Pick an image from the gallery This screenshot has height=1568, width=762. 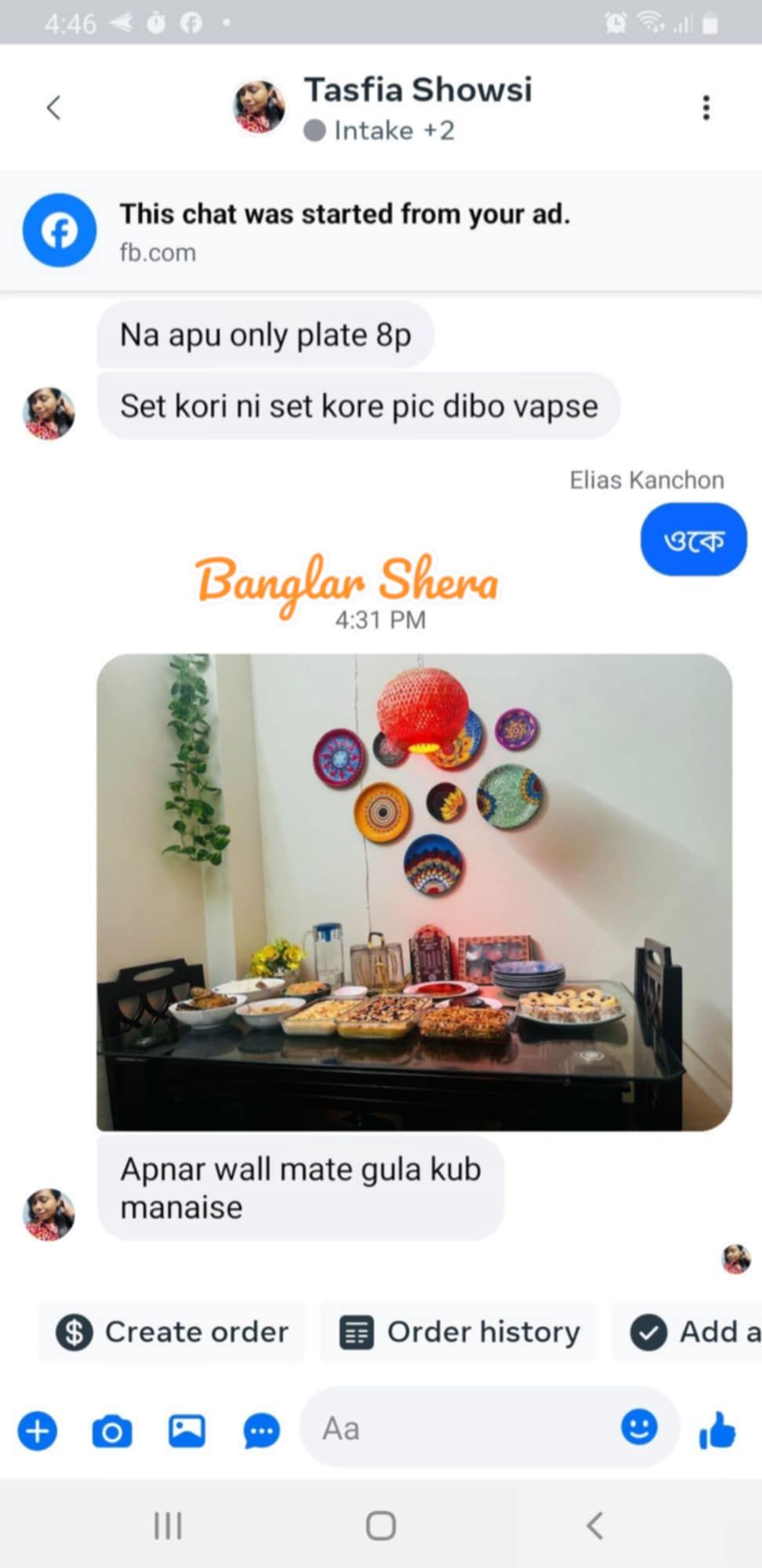click(187, 1431)
